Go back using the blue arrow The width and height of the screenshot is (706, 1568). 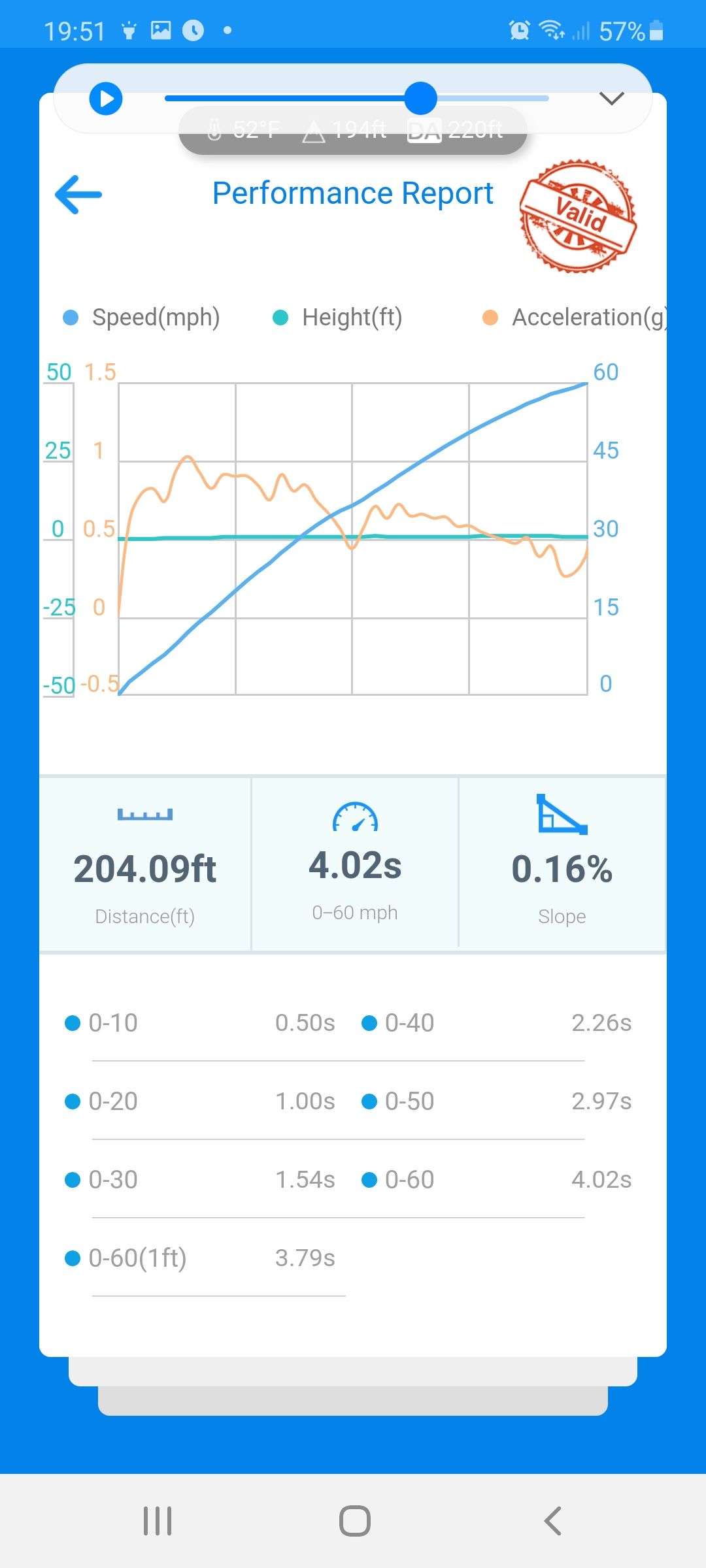click(x=78, y=195)
